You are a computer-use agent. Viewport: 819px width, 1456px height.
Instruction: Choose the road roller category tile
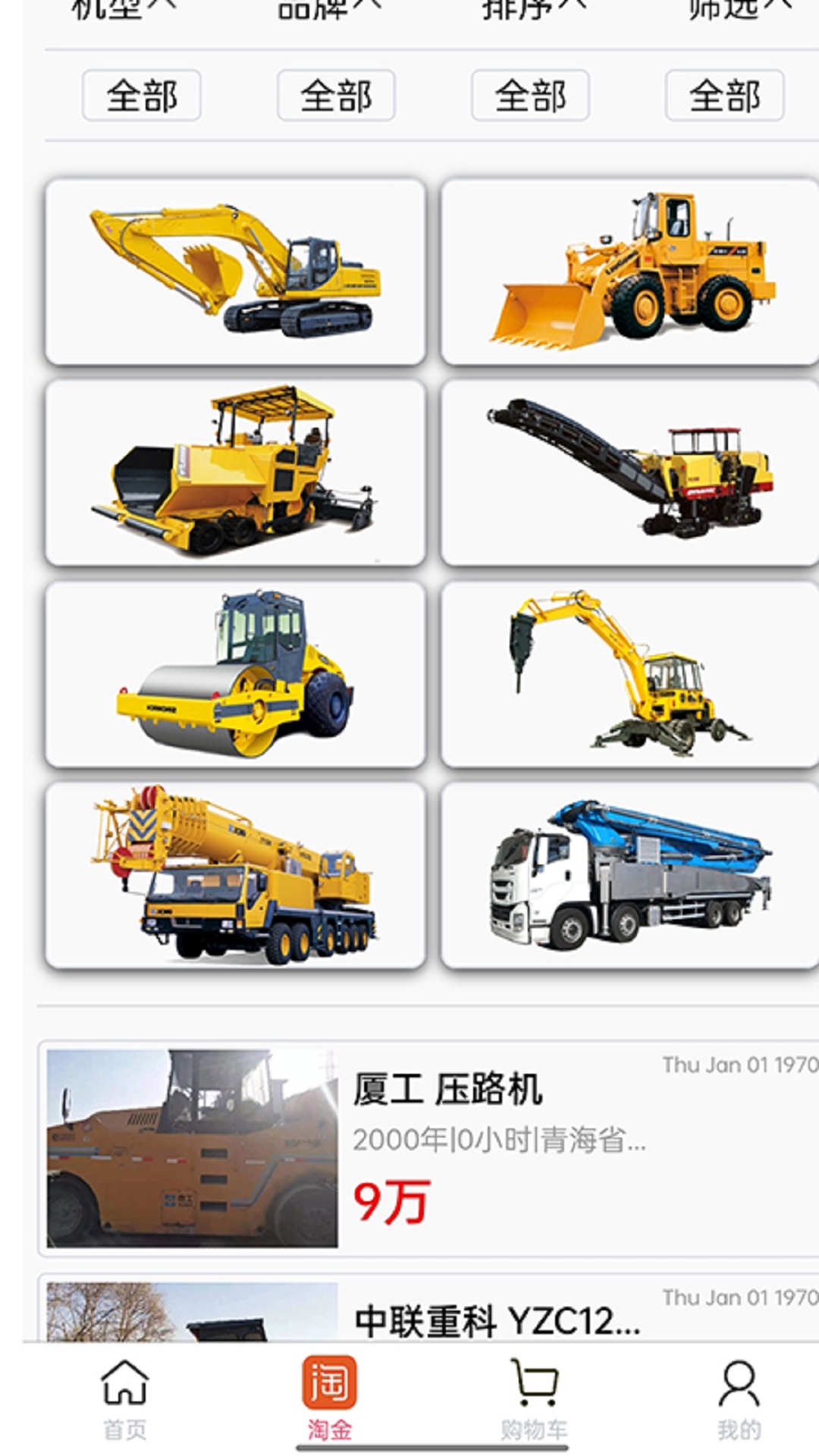235,674
